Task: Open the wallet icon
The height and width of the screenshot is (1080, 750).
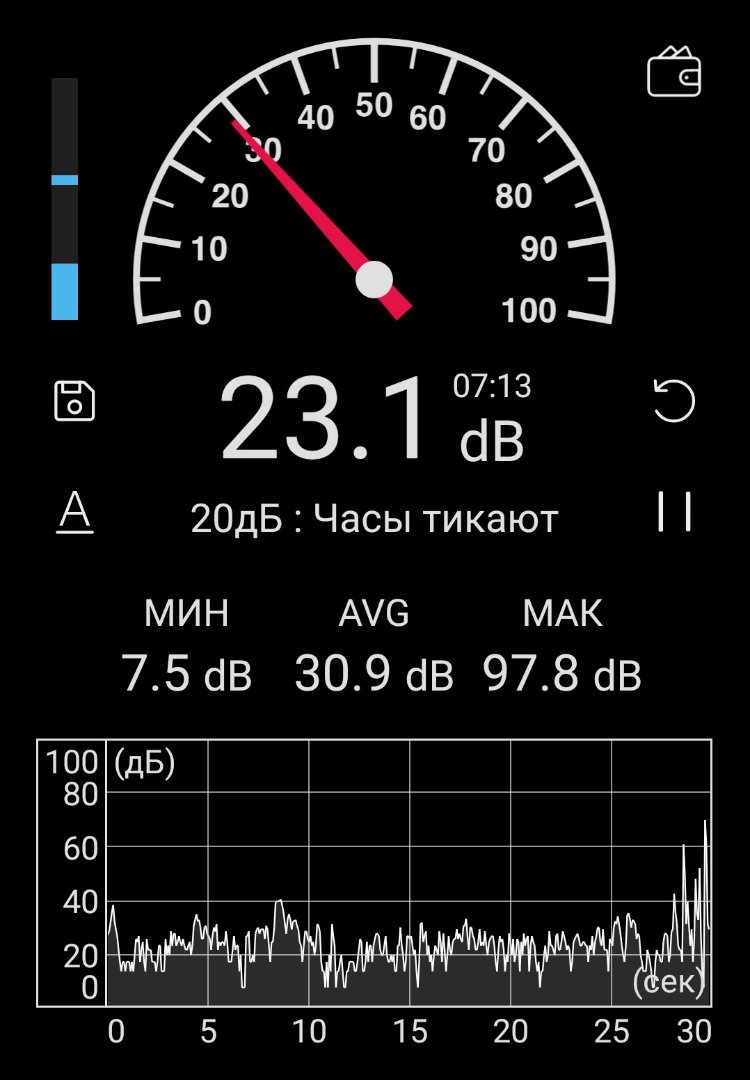Action: [x=674, y=71]
